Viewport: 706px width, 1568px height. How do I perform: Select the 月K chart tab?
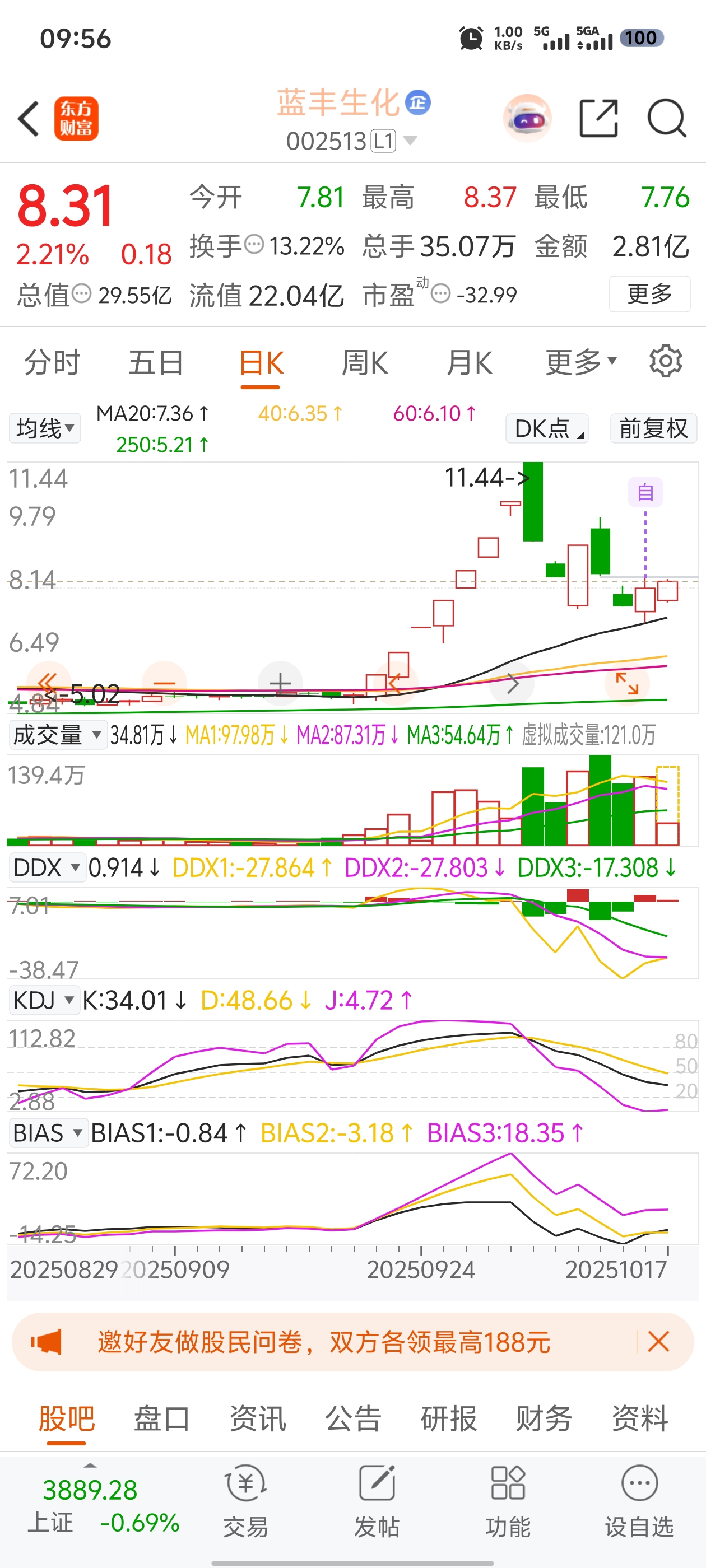click(469, 363)
